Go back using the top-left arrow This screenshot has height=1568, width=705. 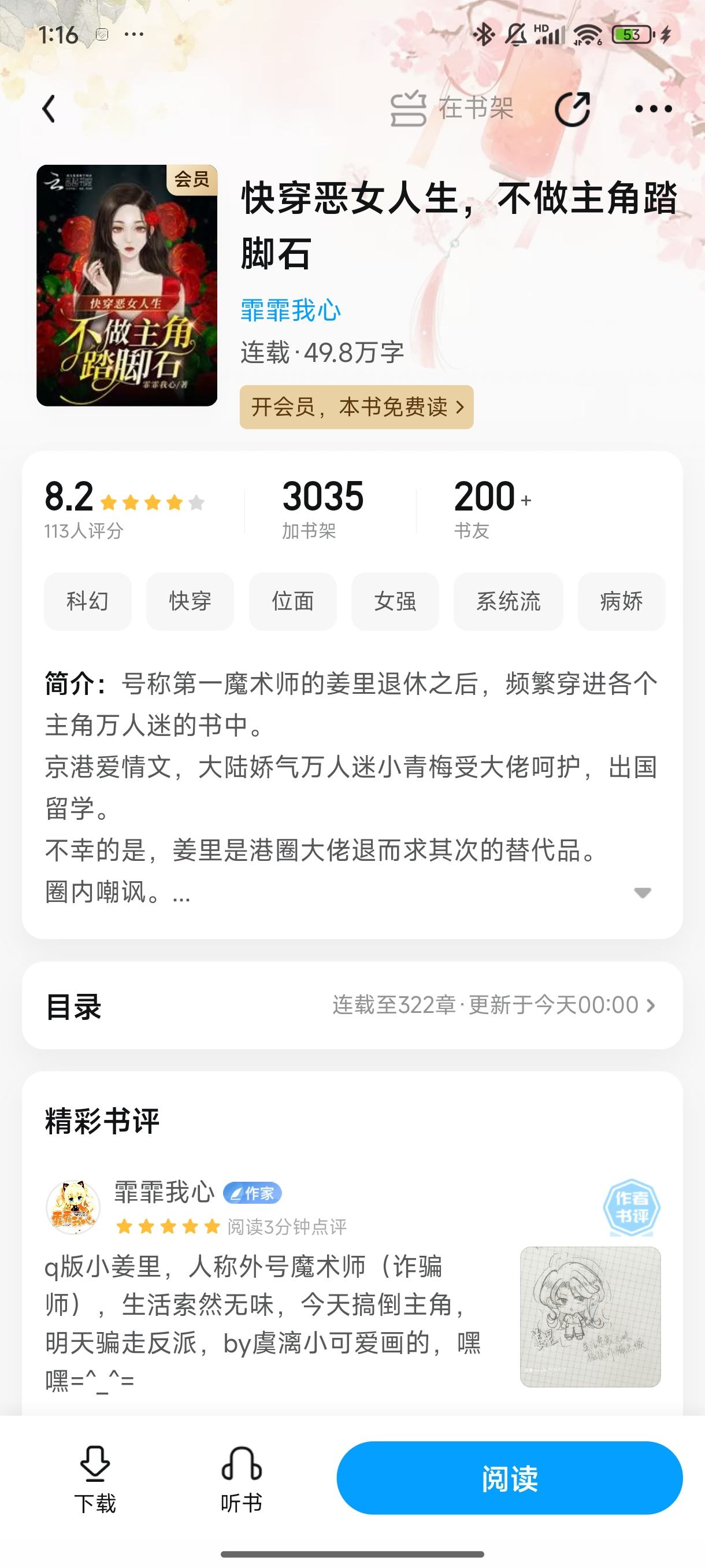49,109
